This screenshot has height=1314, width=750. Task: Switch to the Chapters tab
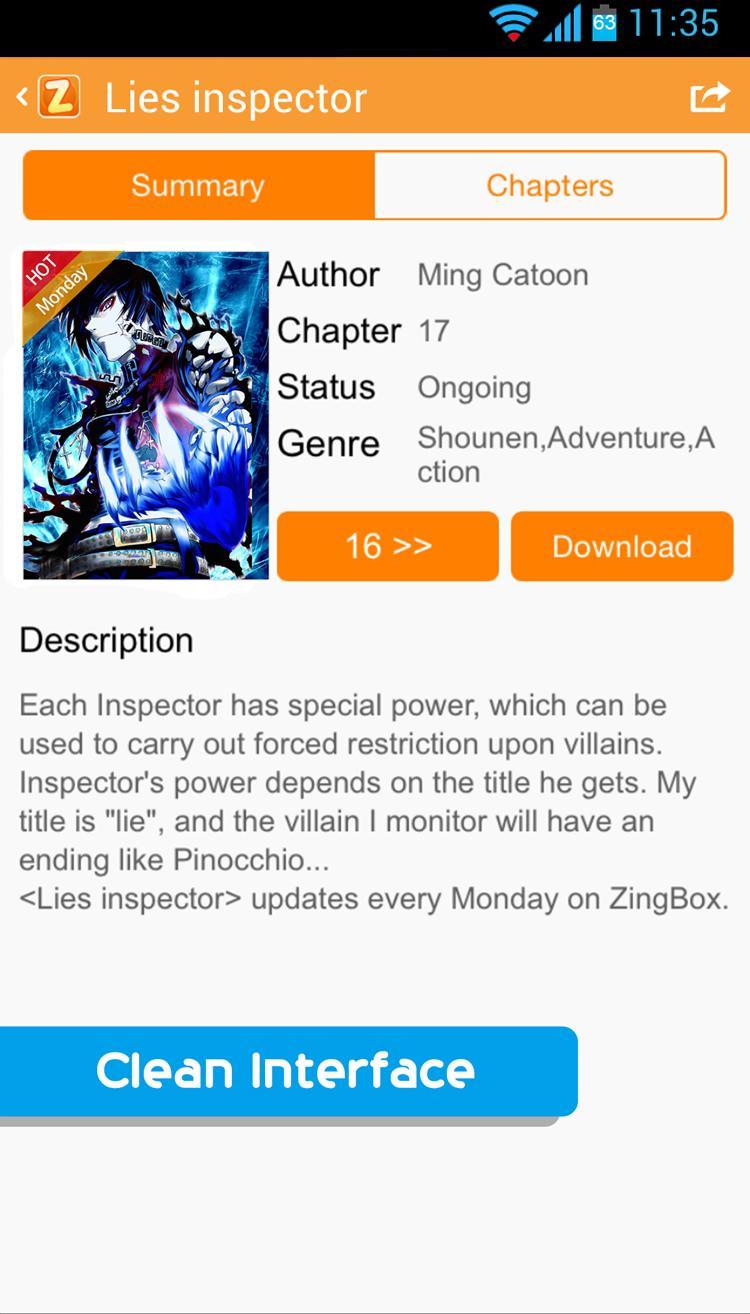click(x=550, y=185)
